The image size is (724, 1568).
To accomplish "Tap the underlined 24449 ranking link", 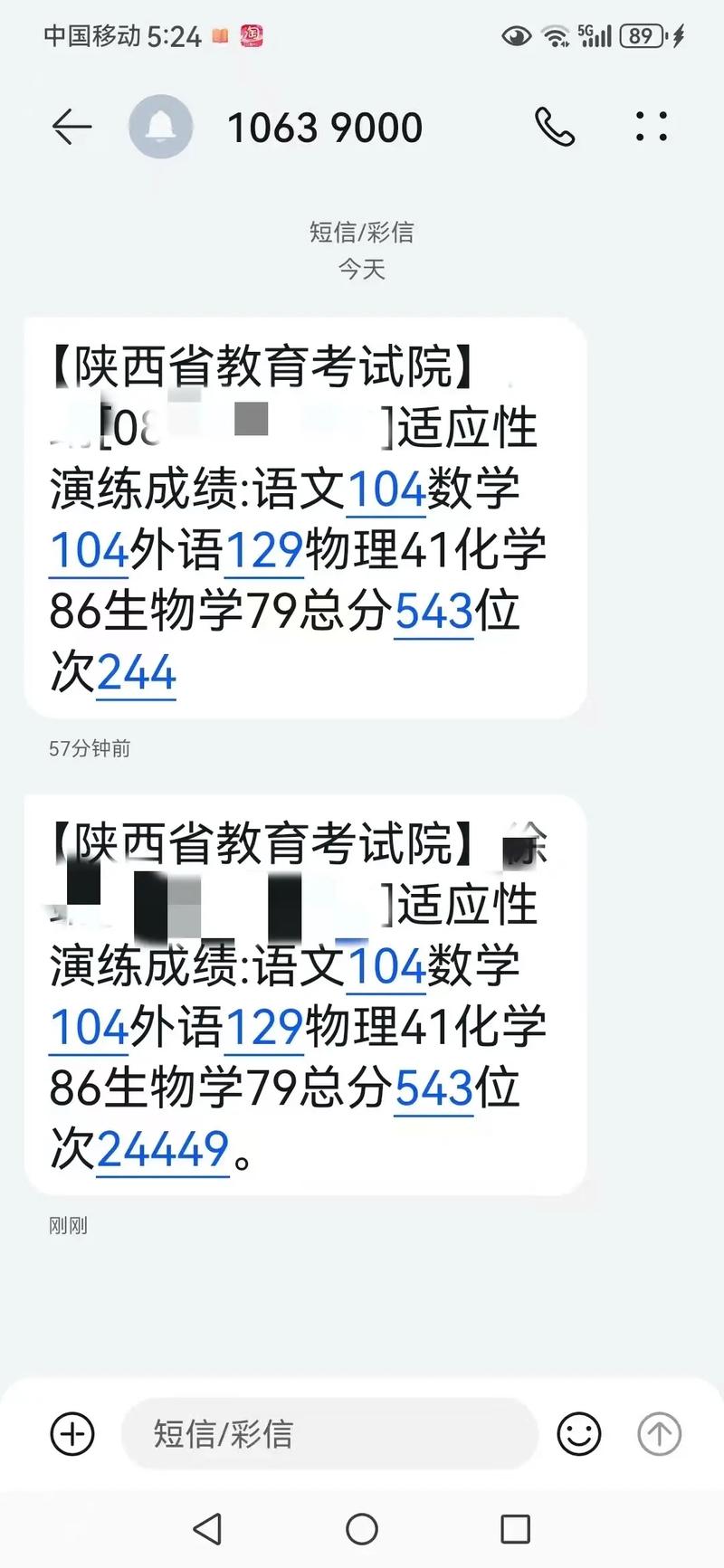I will coord(163,1149).
